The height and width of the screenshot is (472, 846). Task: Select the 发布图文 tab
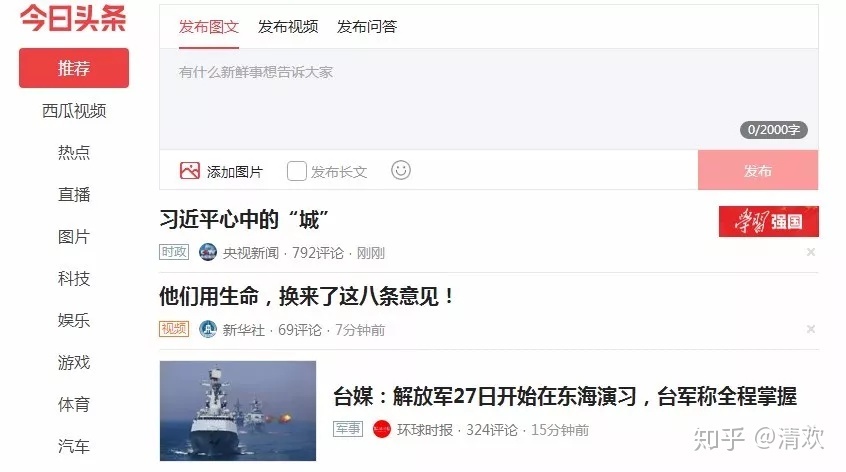209,27
